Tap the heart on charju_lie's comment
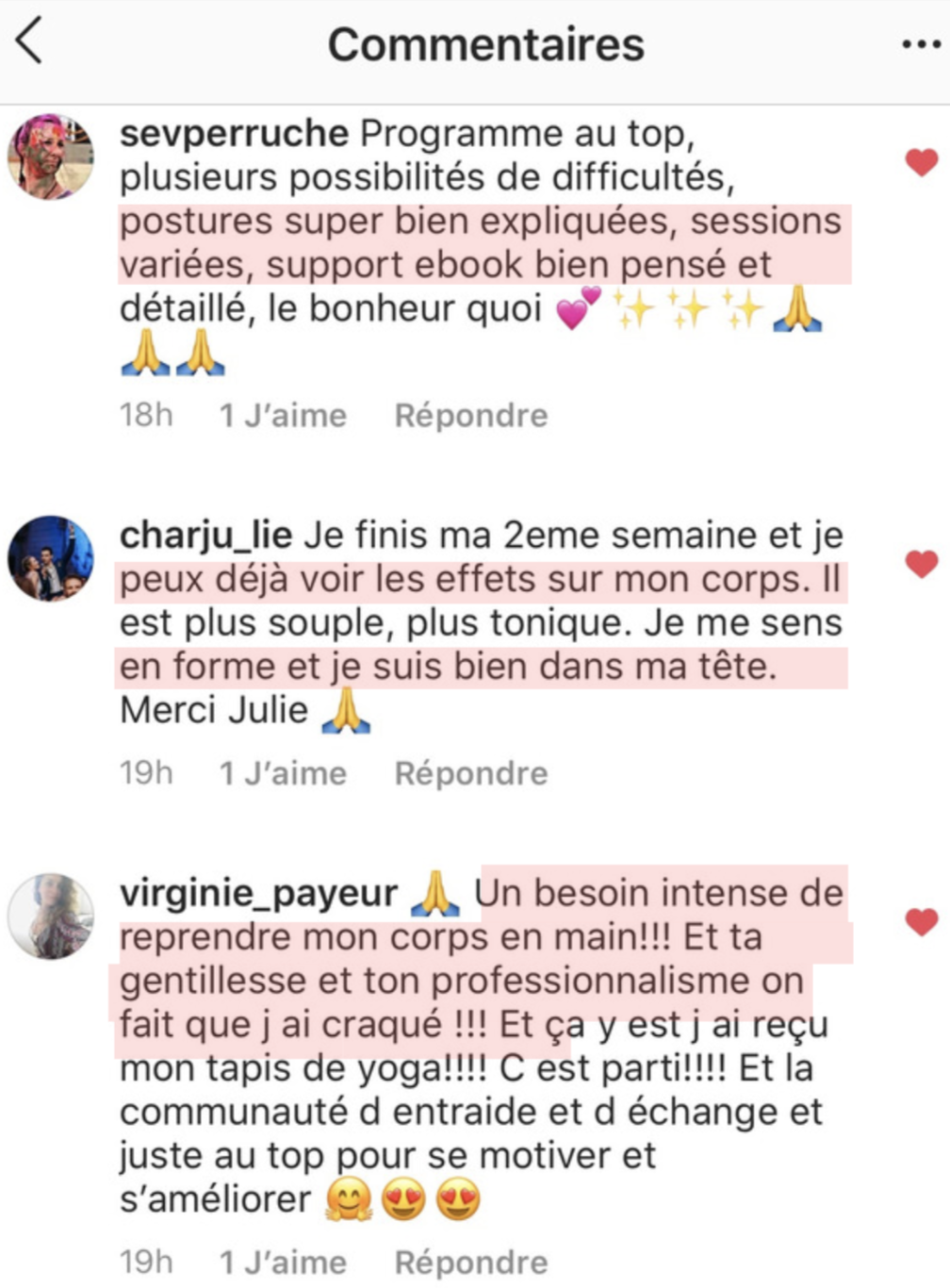950x1288 pixels. tap(922, 564)
